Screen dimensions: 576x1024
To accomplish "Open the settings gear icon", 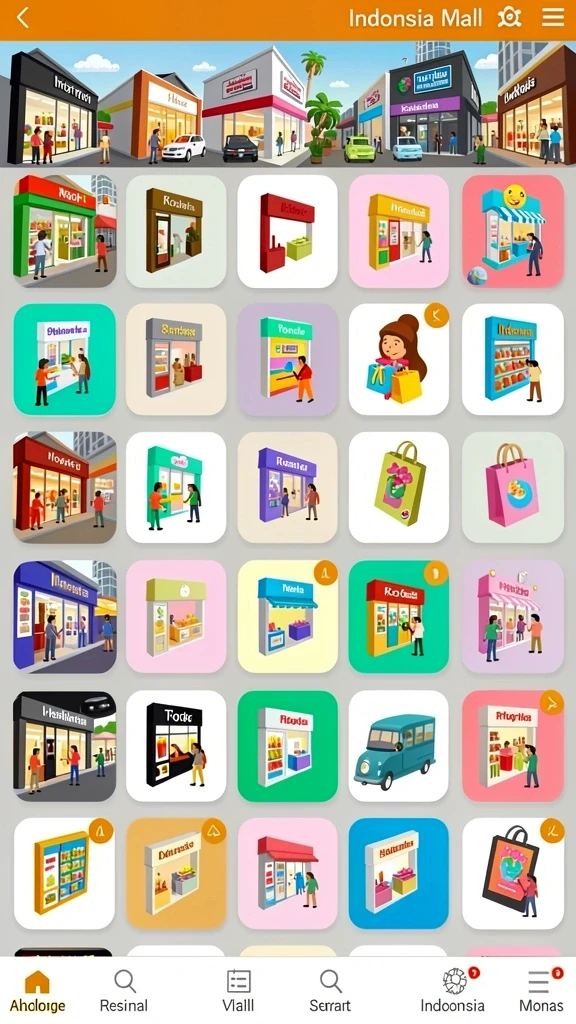I will click(x=509, y=17).
